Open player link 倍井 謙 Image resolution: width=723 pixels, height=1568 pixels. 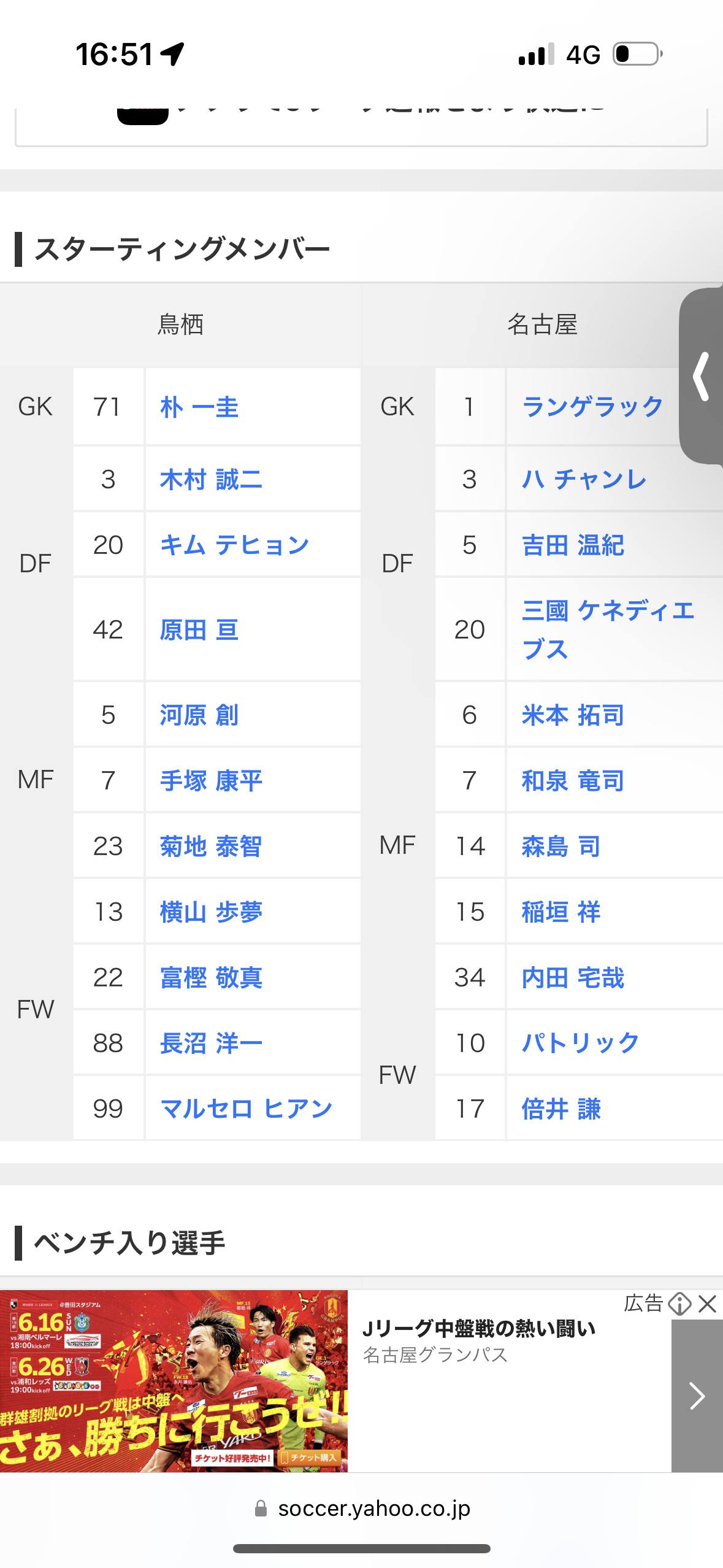[x=561, y=1109]
